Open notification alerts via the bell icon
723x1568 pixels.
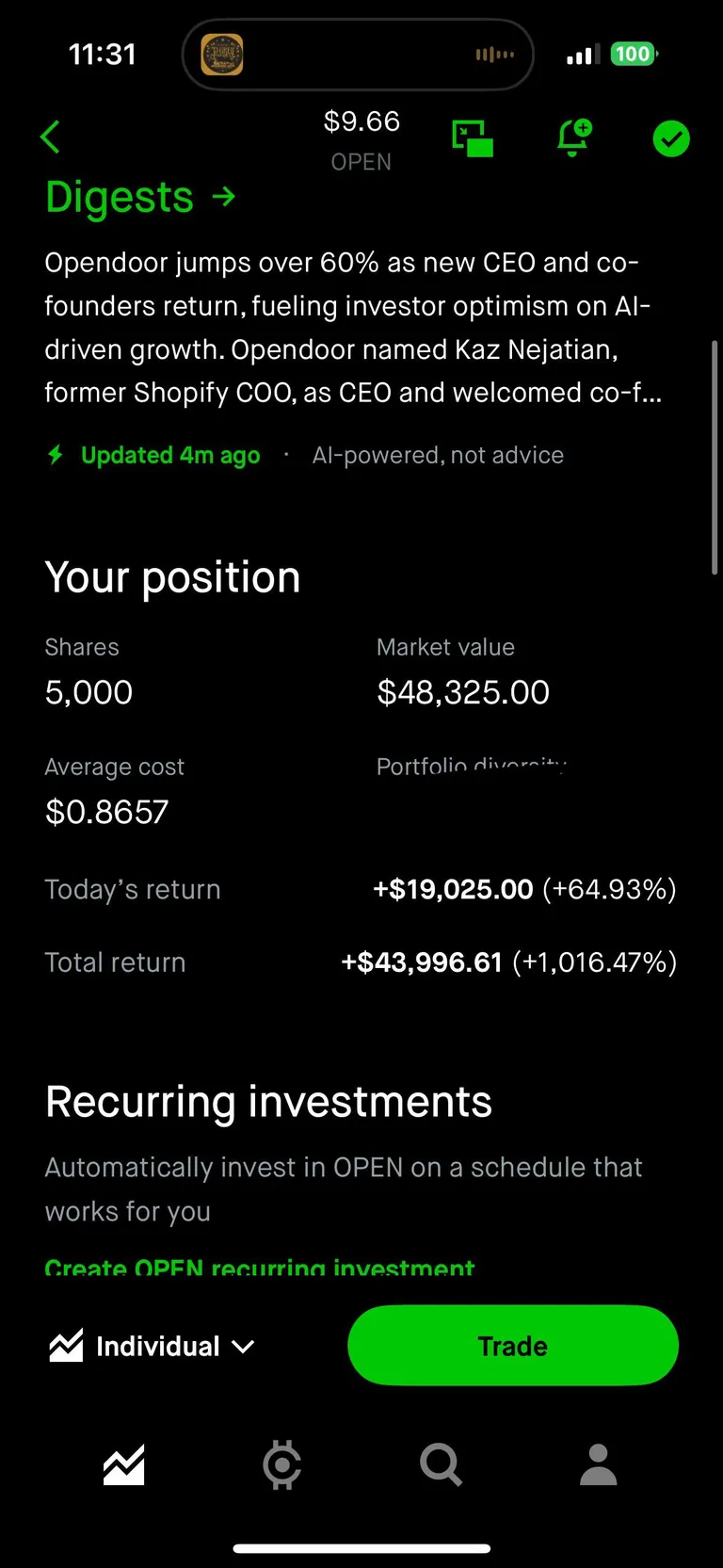(572, 137)
